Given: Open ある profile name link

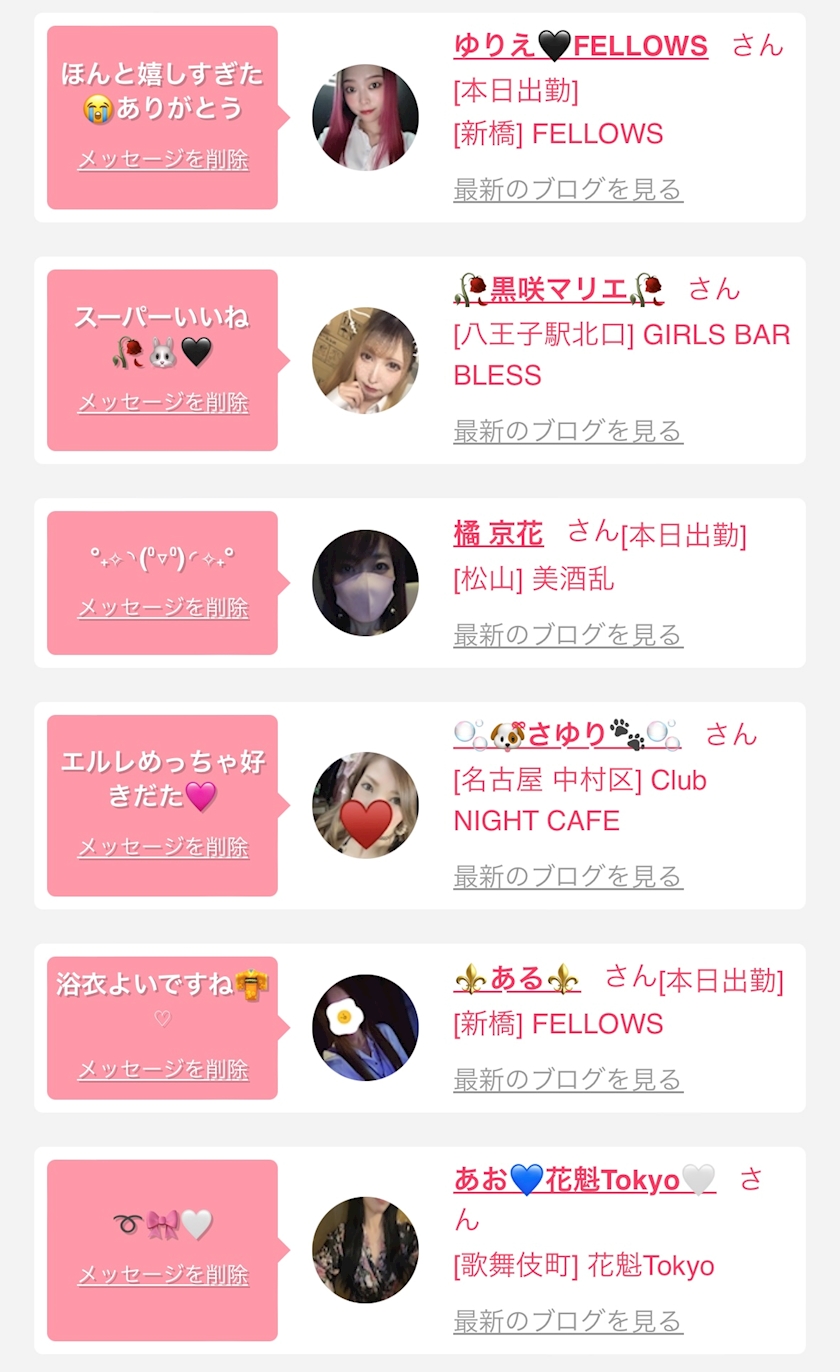Looking at the screenshot, I should coord(516,979).
